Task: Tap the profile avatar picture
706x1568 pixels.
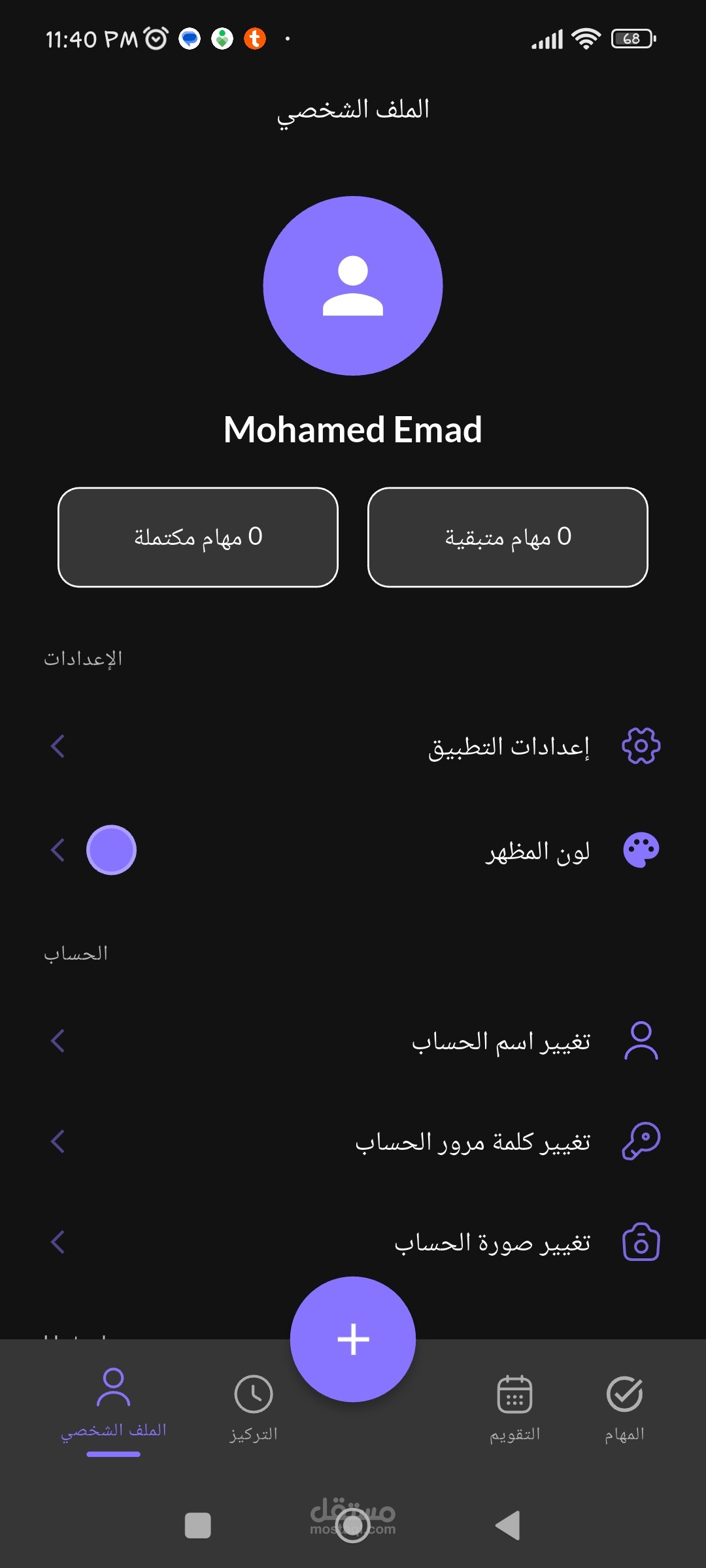Action: click(x=353, y=286)
